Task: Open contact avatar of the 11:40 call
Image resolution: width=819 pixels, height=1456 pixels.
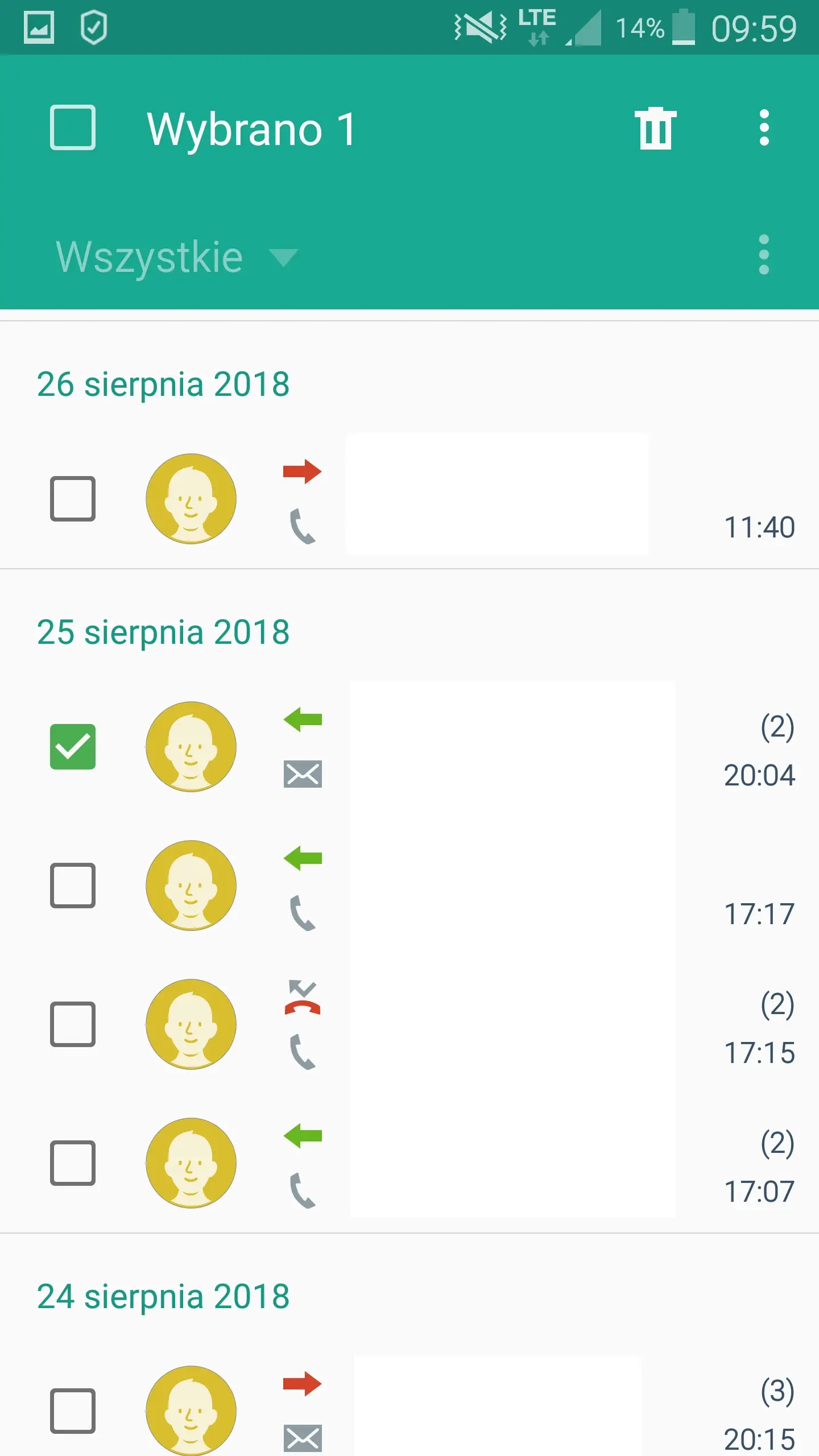Action: pyautogui.click(x=191, y=499)
